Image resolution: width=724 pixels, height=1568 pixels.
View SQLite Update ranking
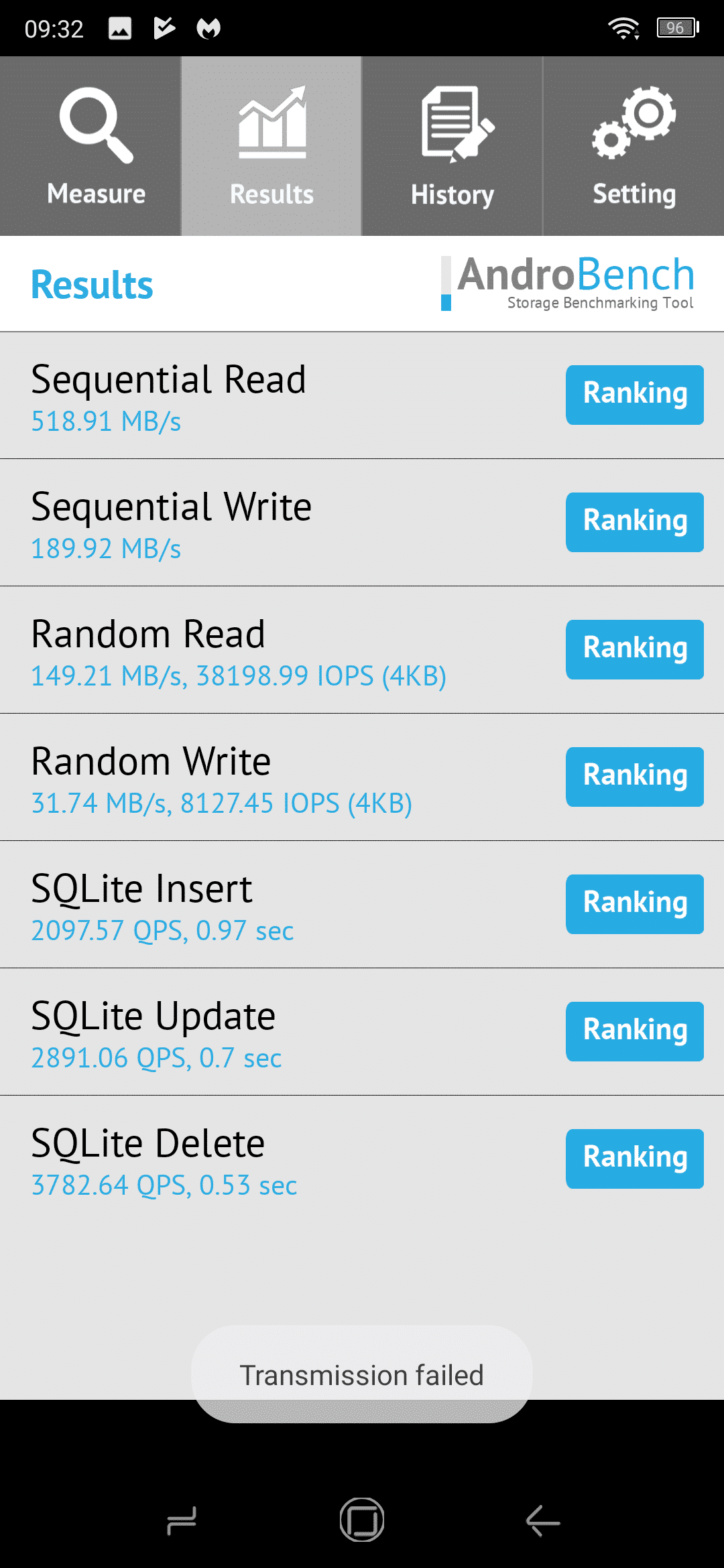click(635, 1031)
